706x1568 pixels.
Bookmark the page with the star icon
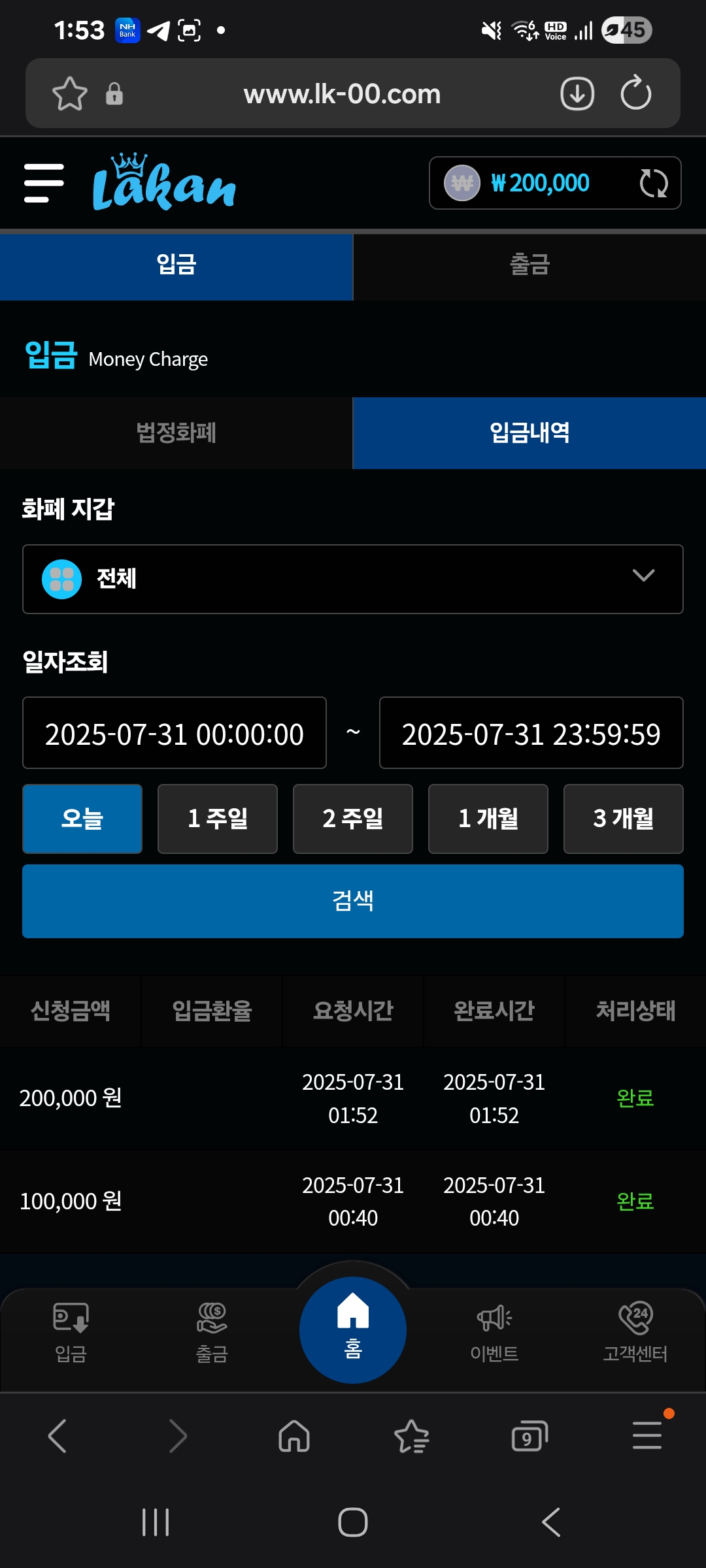[x=70, y=93]
